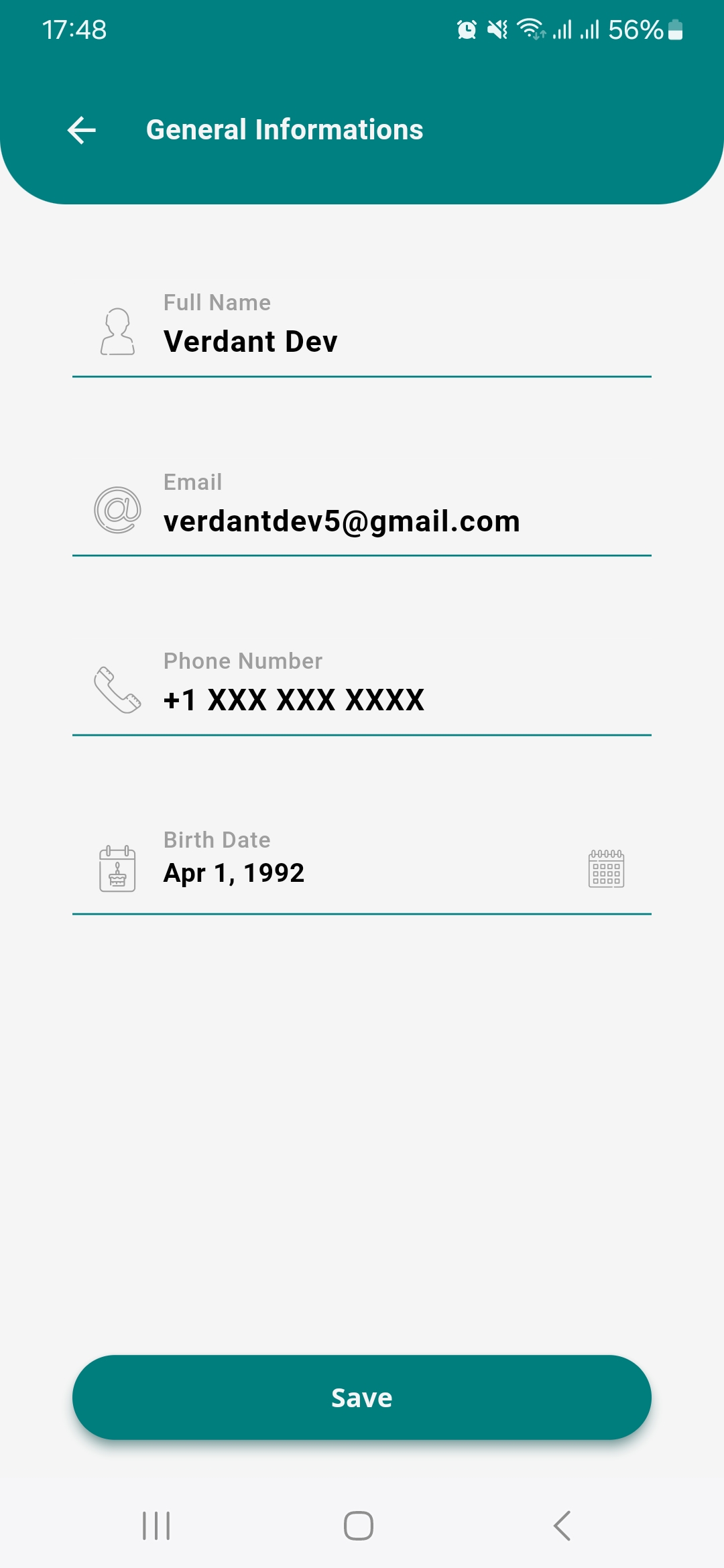The image size is (724, 1568).
Task: Save the general information
Action: (x=362, y=1398)
